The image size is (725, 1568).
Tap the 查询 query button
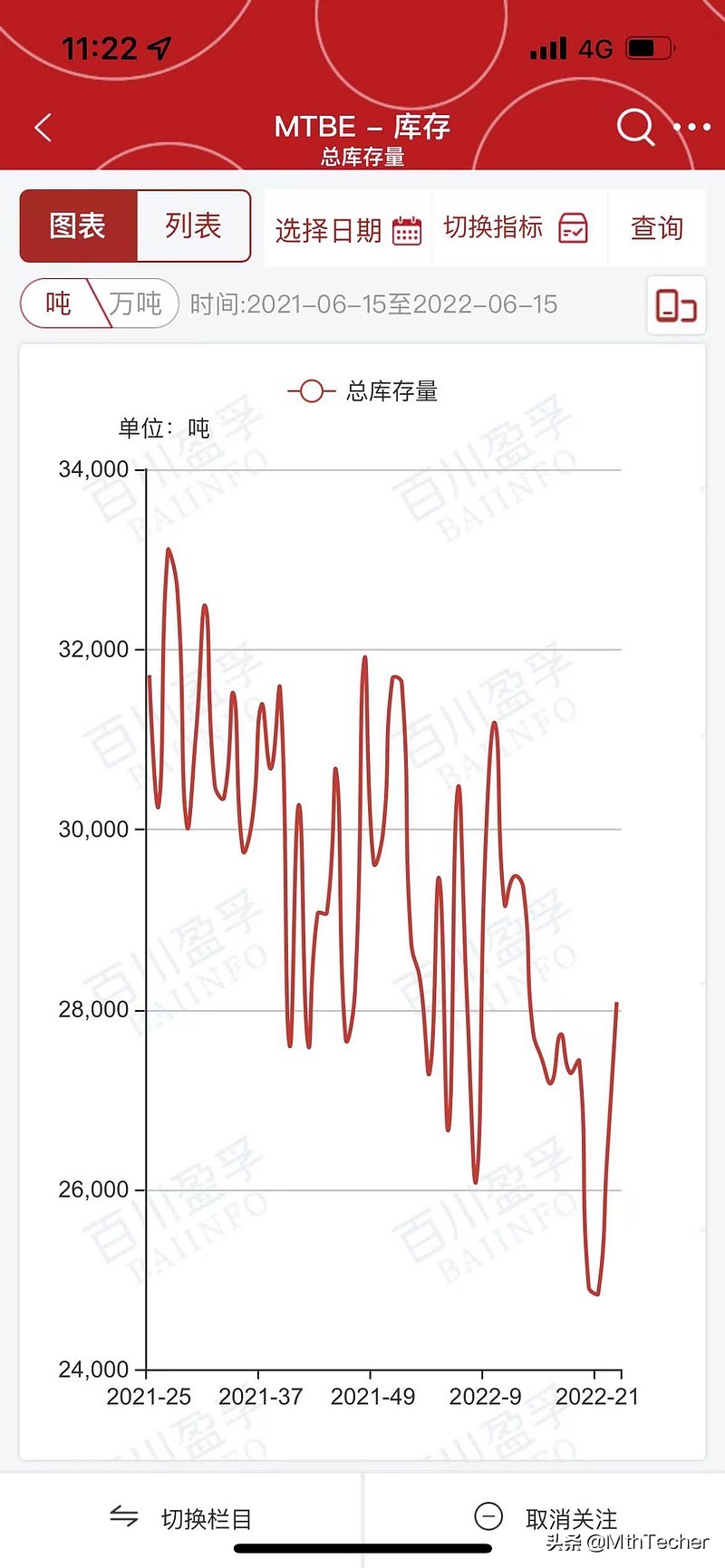656,228
